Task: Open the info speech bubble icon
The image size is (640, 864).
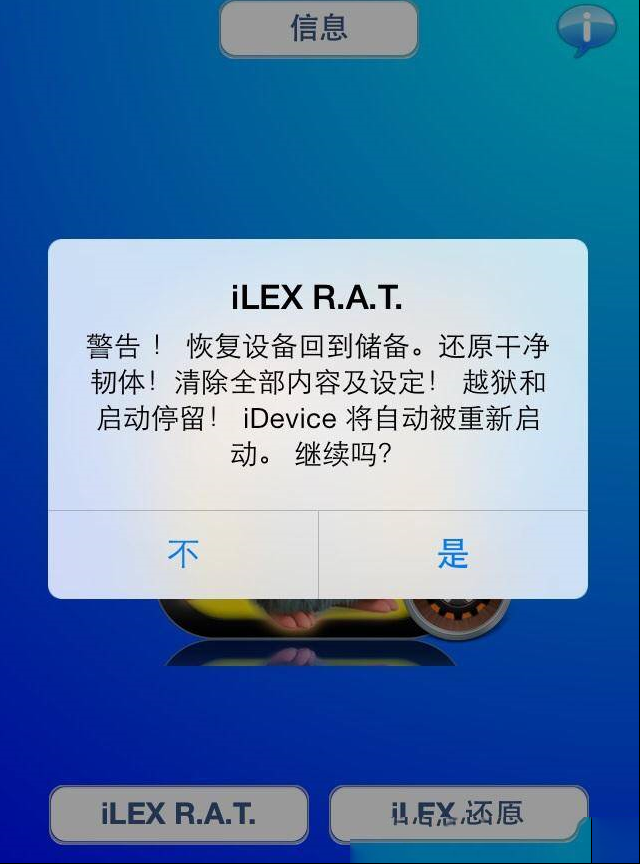Action: [x=586, y=28]
